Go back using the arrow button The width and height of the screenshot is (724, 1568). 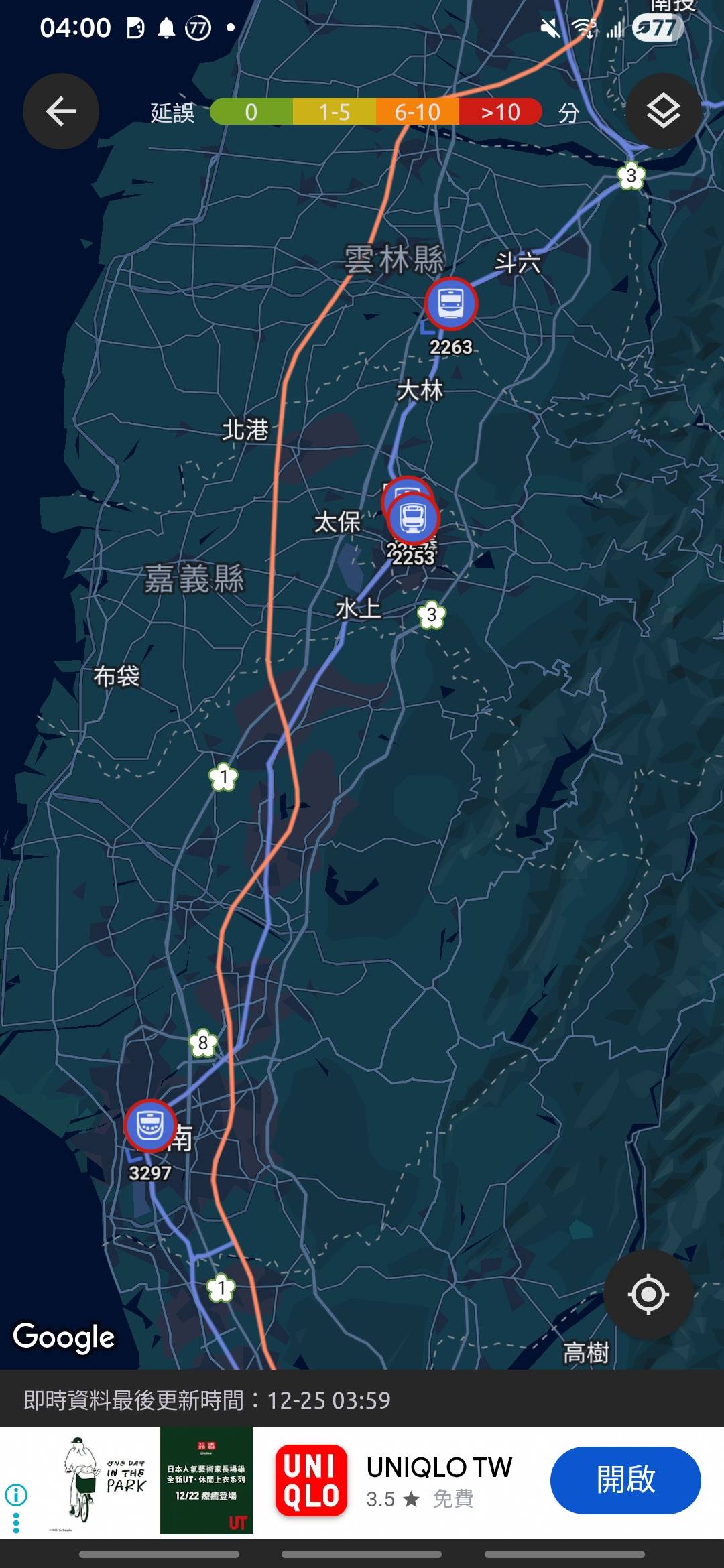click(x=61, y=111)
